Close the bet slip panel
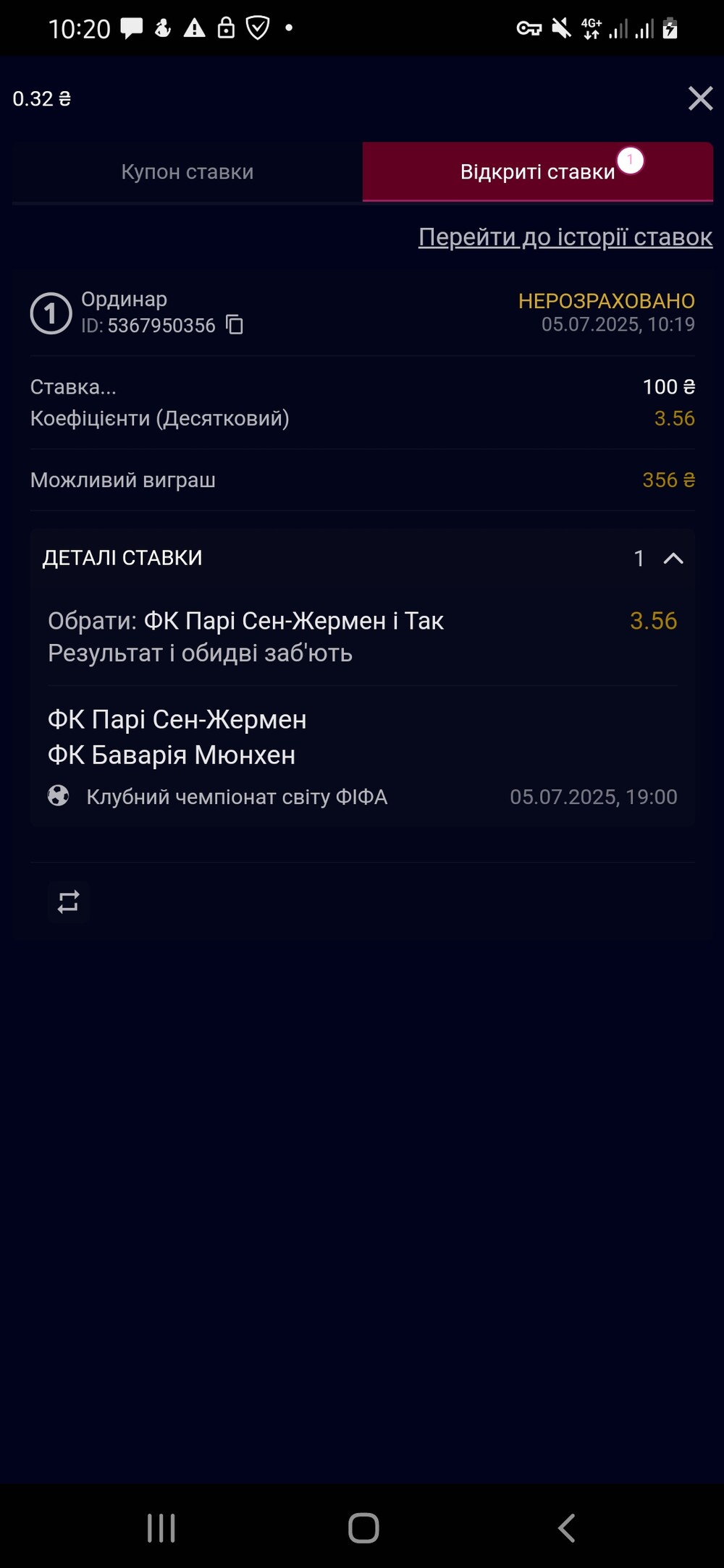 [700, 98]
